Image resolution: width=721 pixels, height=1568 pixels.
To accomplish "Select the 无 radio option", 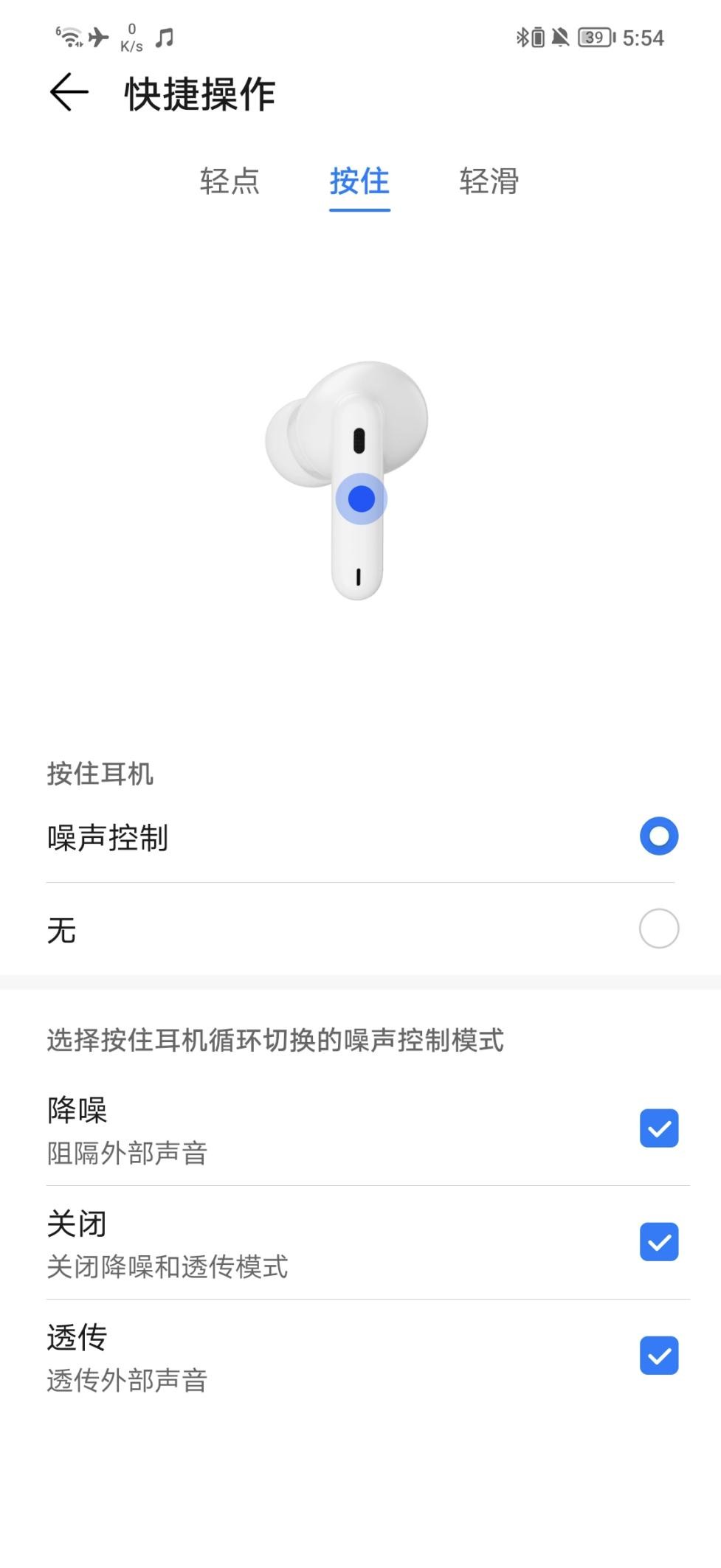I will 658,929.
